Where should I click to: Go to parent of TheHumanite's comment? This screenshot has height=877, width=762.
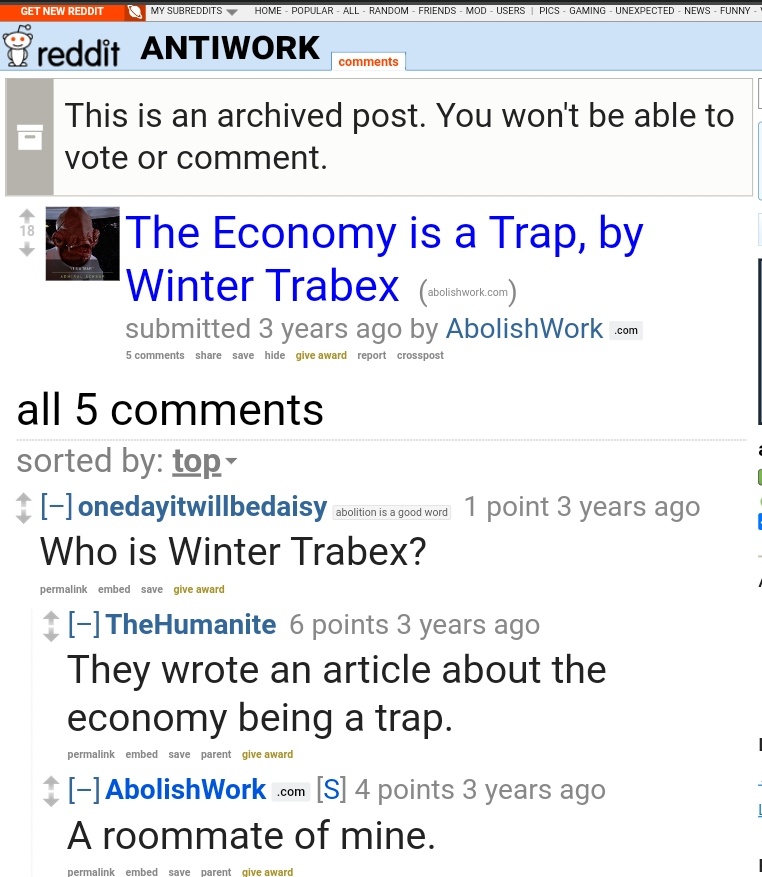216,755
